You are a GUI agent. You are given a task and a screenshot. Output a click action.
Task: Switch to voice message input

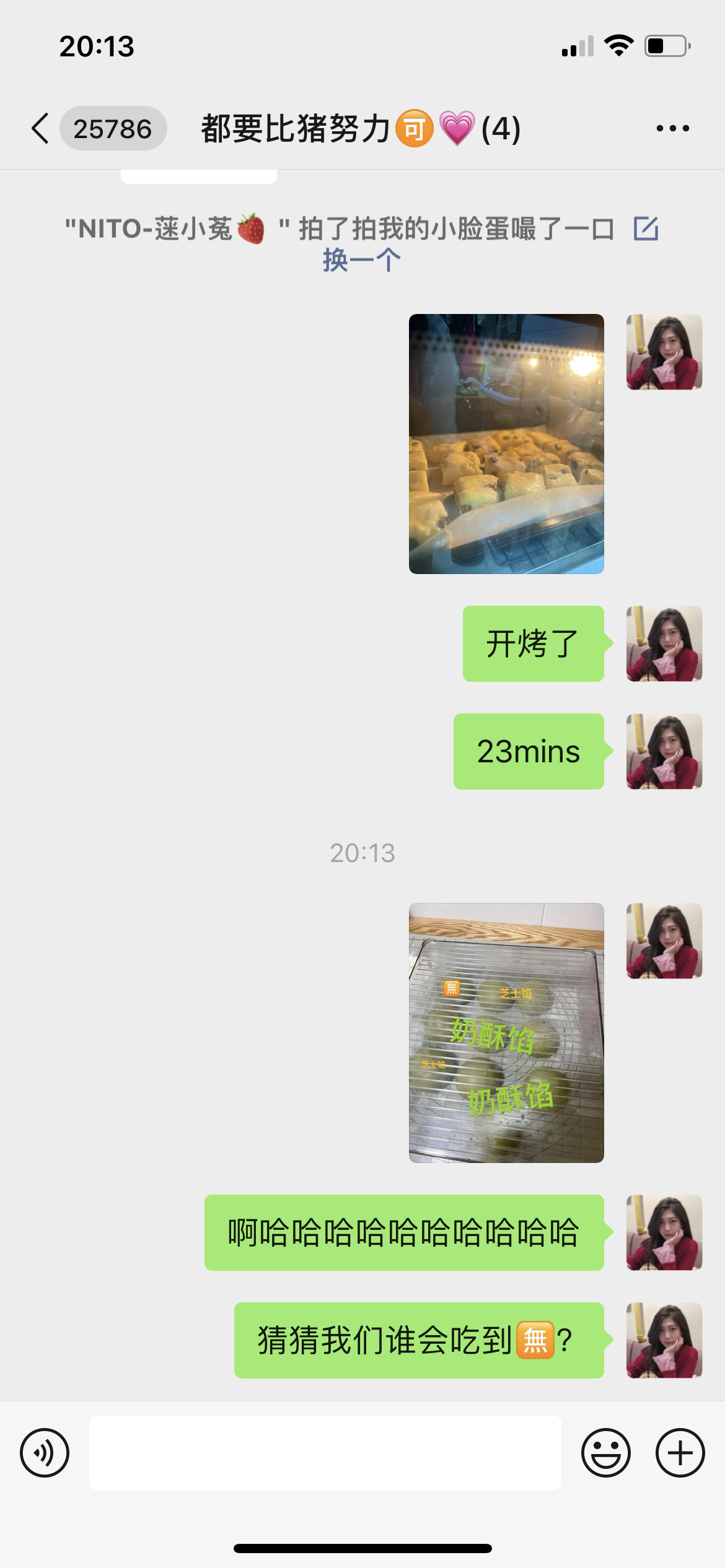45,1453
